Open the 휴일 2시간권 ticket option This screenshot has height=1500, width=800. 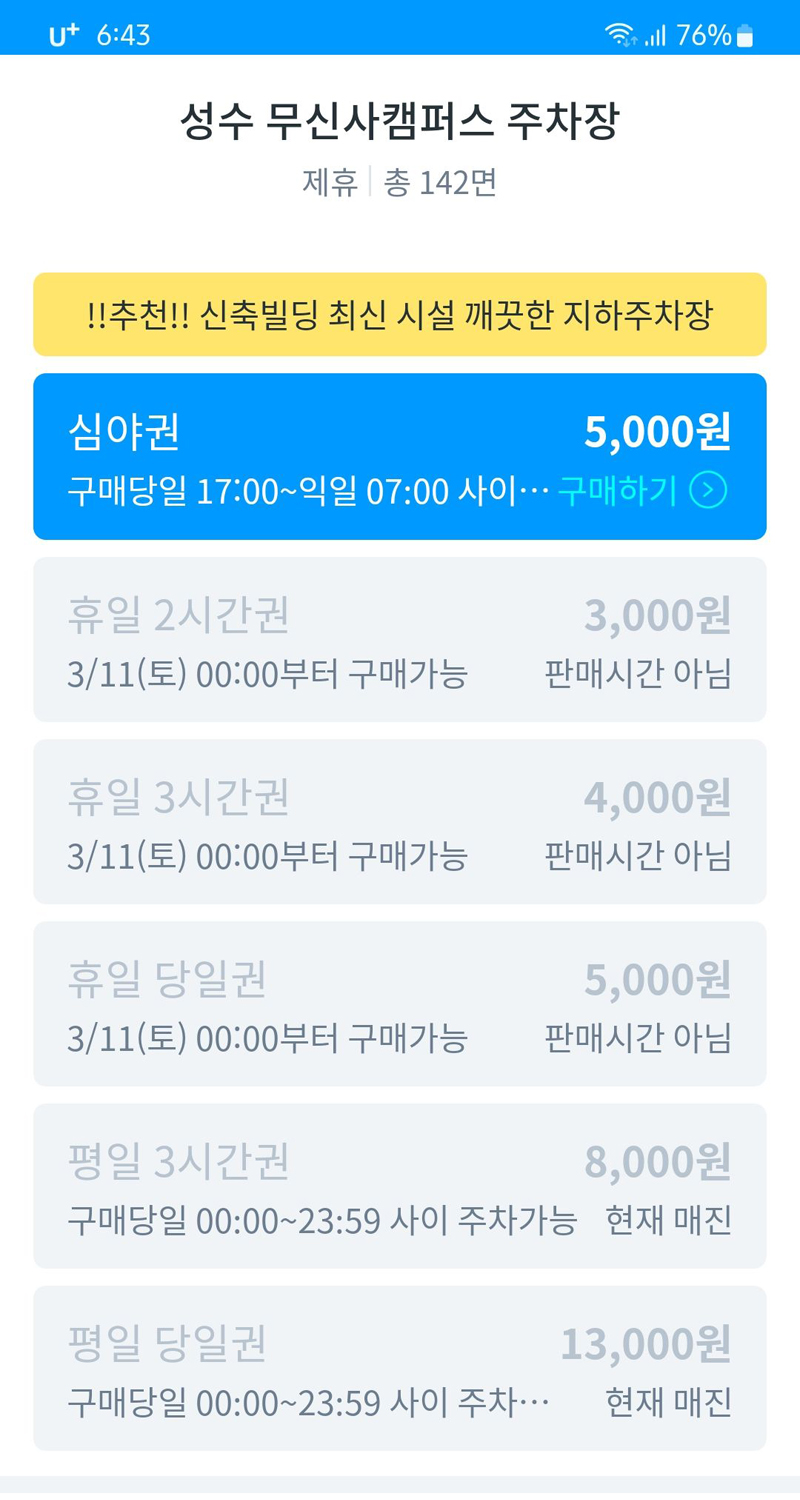tap(400, 638)
